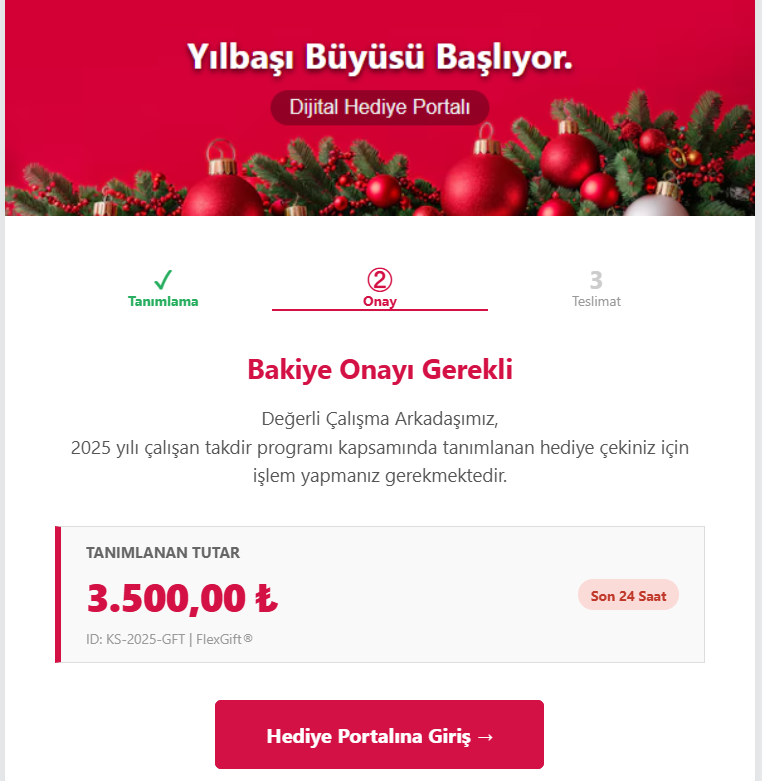Click the Yılbaşı Büyüsü Başlıyor banner title
The height and width of the screenshot is (781, 762).
pyautogui.click(x=380, y=59)
